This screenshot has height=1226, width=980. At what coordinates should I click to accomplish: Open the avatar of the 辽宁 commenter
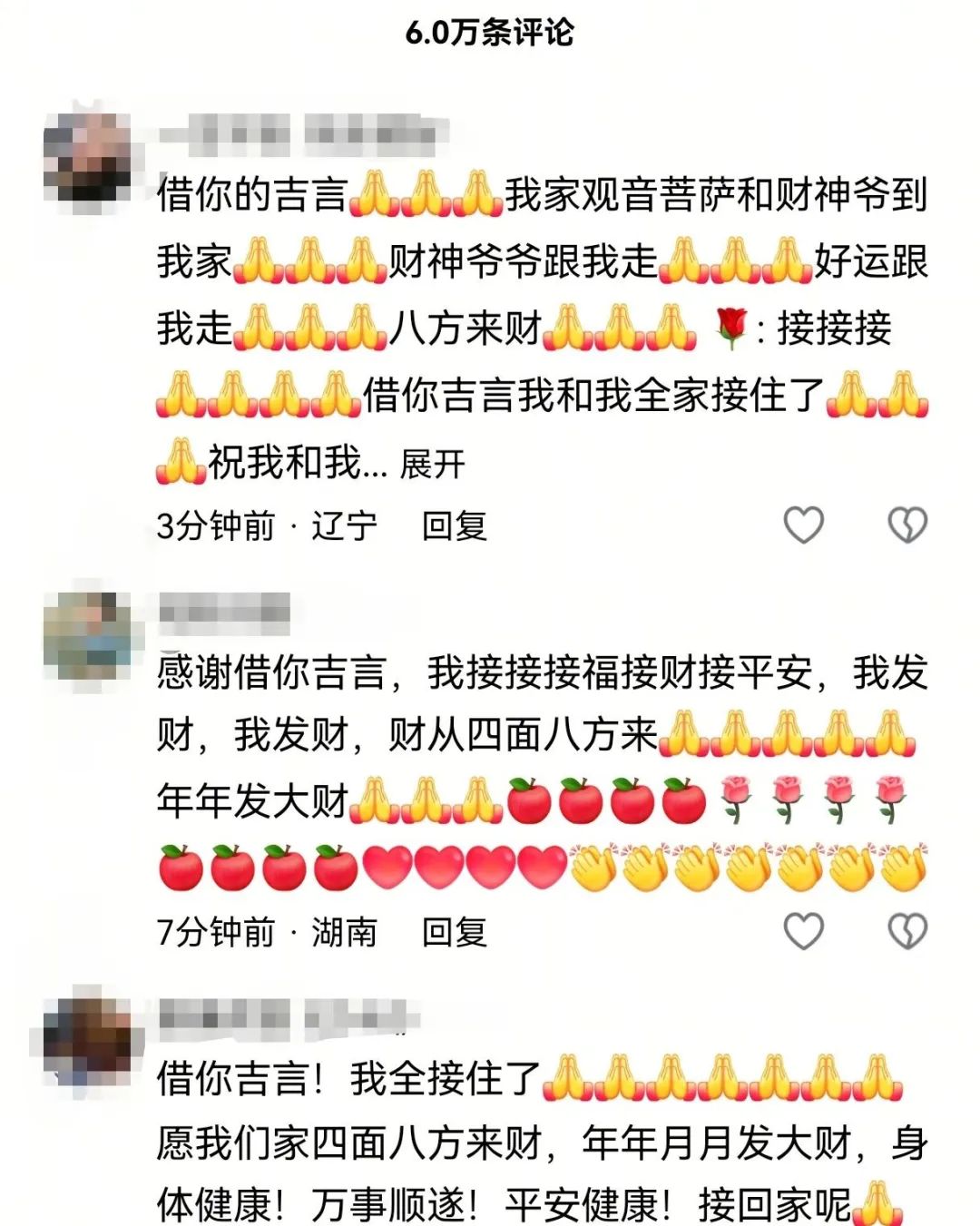click(88, 158)
